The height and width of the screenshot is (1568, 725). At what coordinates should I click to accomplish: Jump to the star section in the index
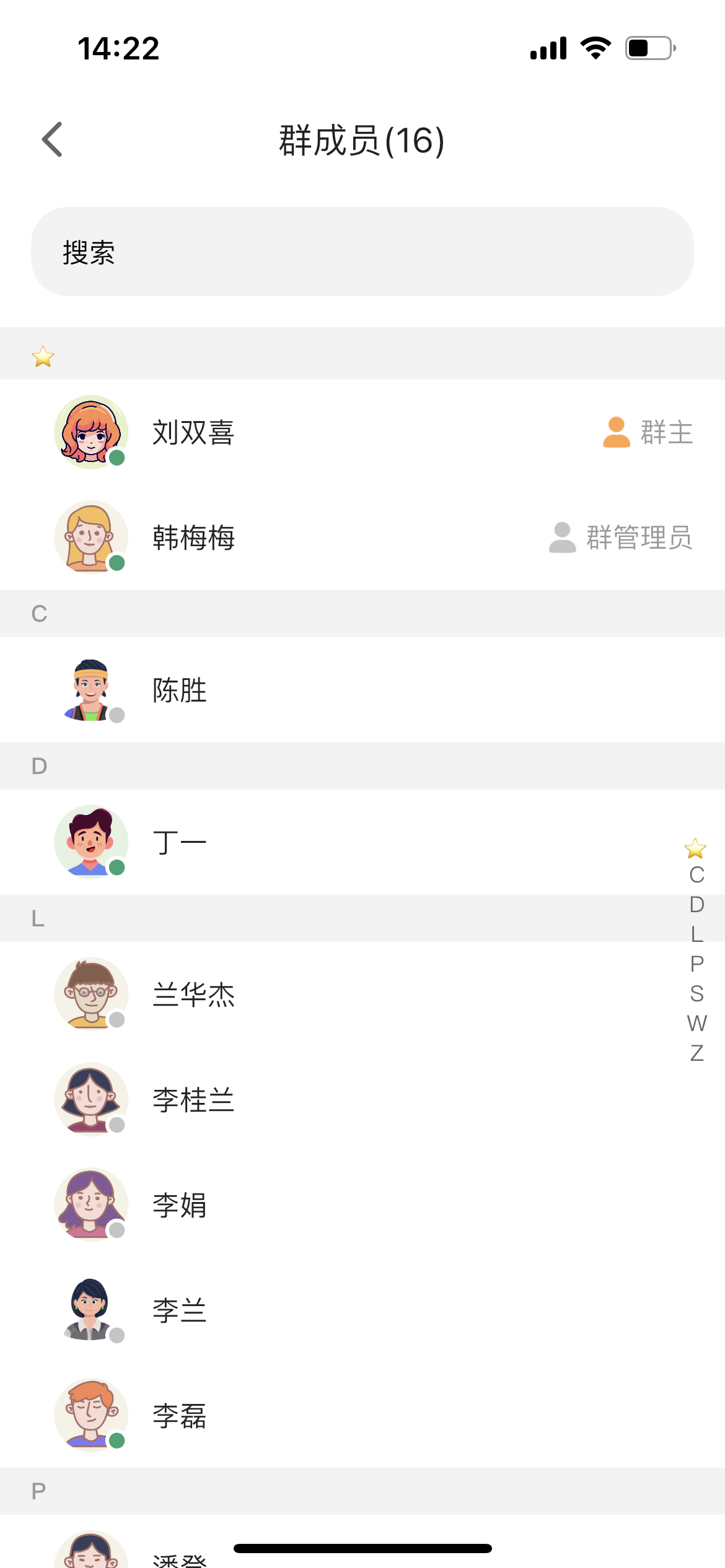point(695,848)
